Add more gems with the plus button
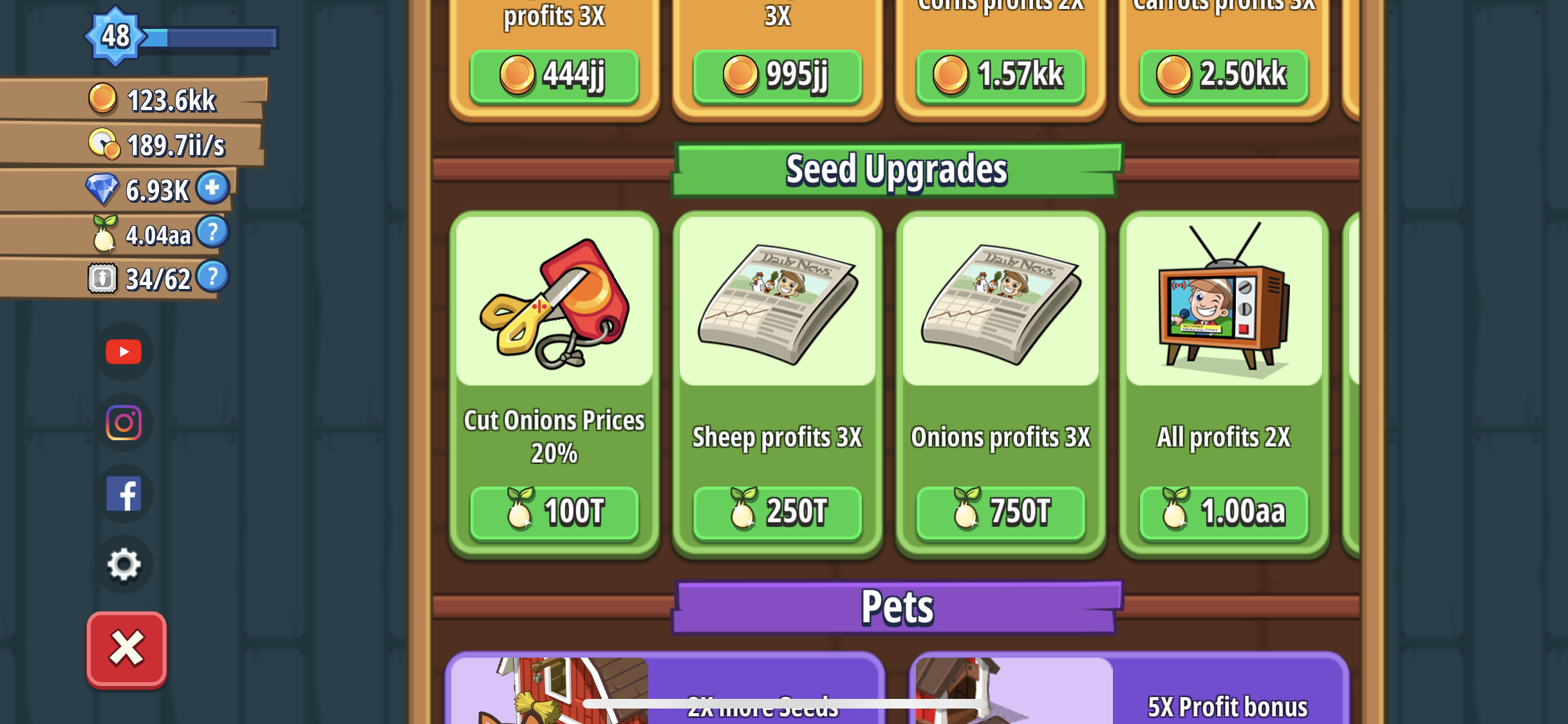The height and width of the screenshot is (724, 1568). pos(212,188)
